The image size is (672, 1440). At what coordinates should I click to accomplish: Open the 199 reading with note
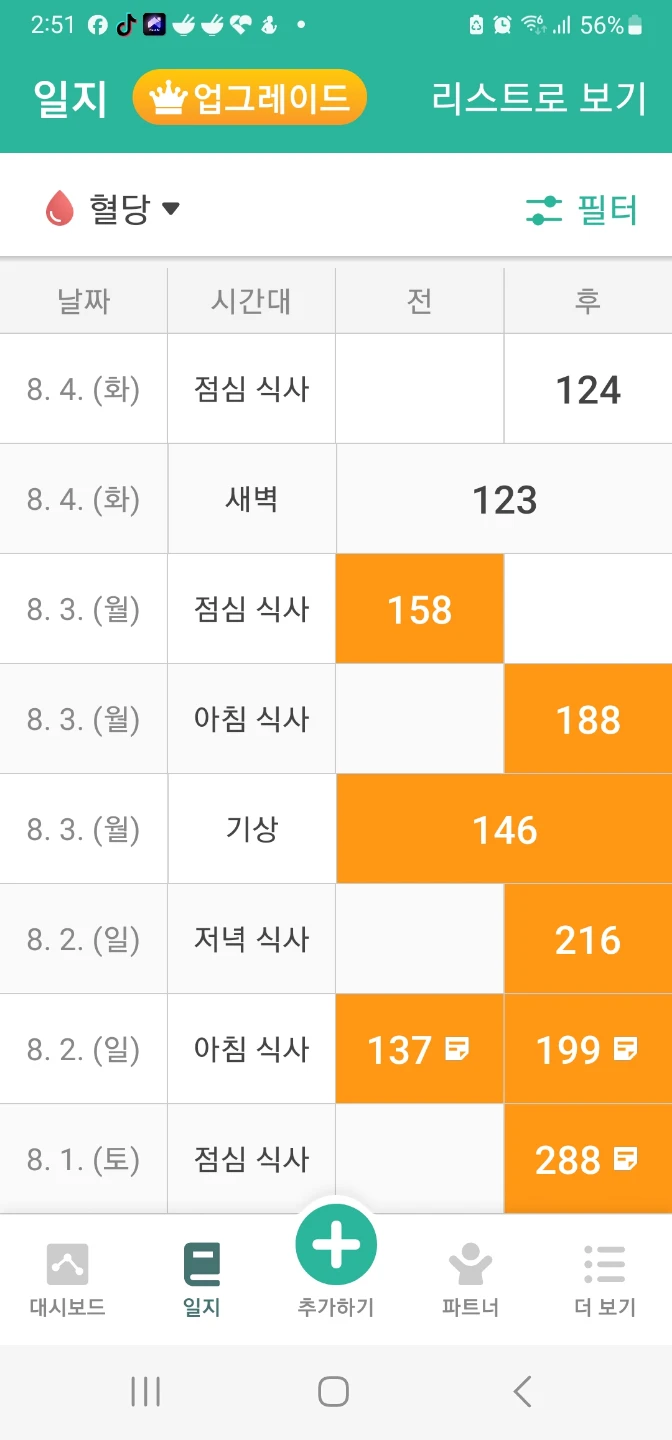[588, 1049]
